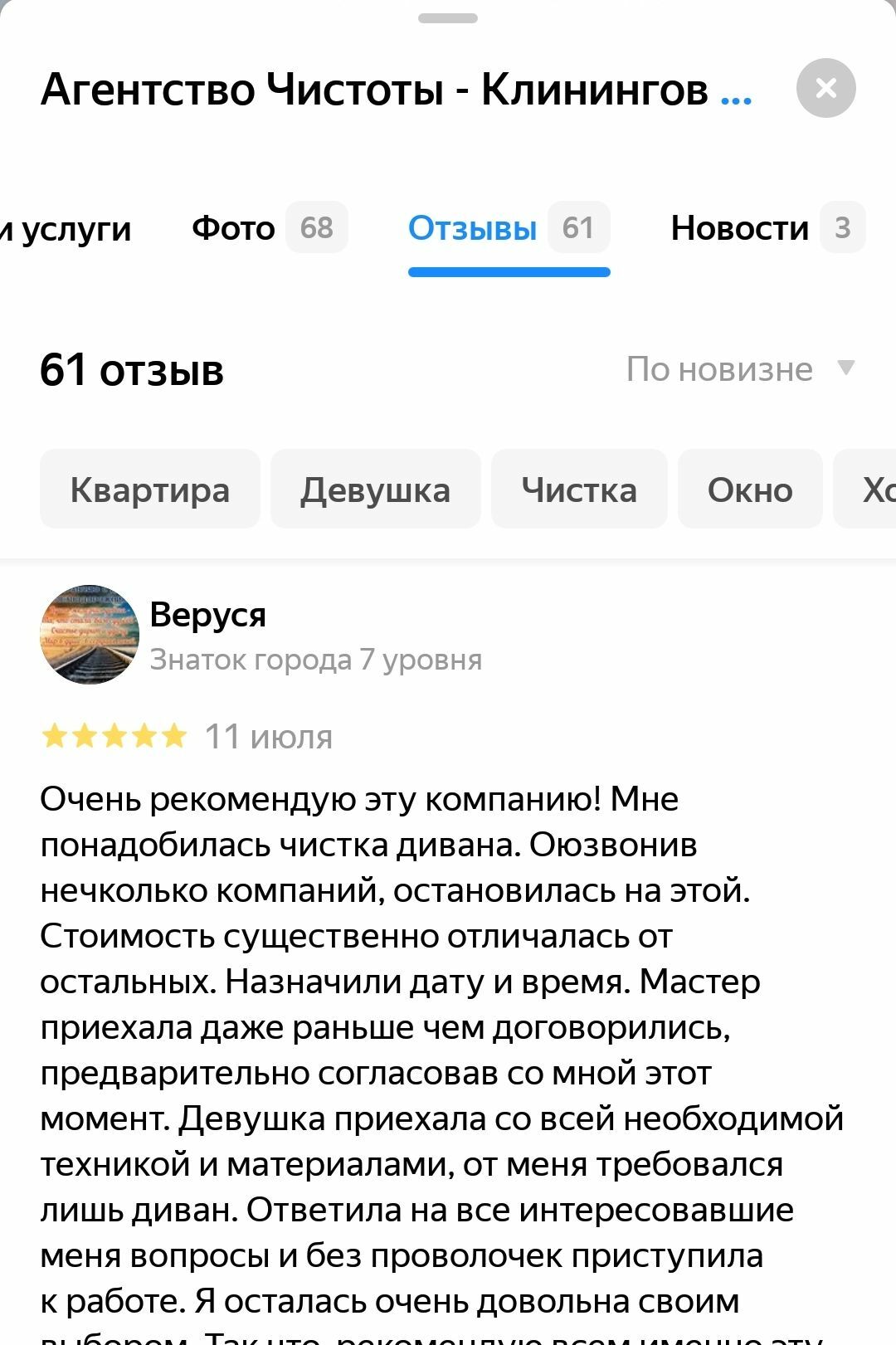Select the Чистка filter chip

578,490
